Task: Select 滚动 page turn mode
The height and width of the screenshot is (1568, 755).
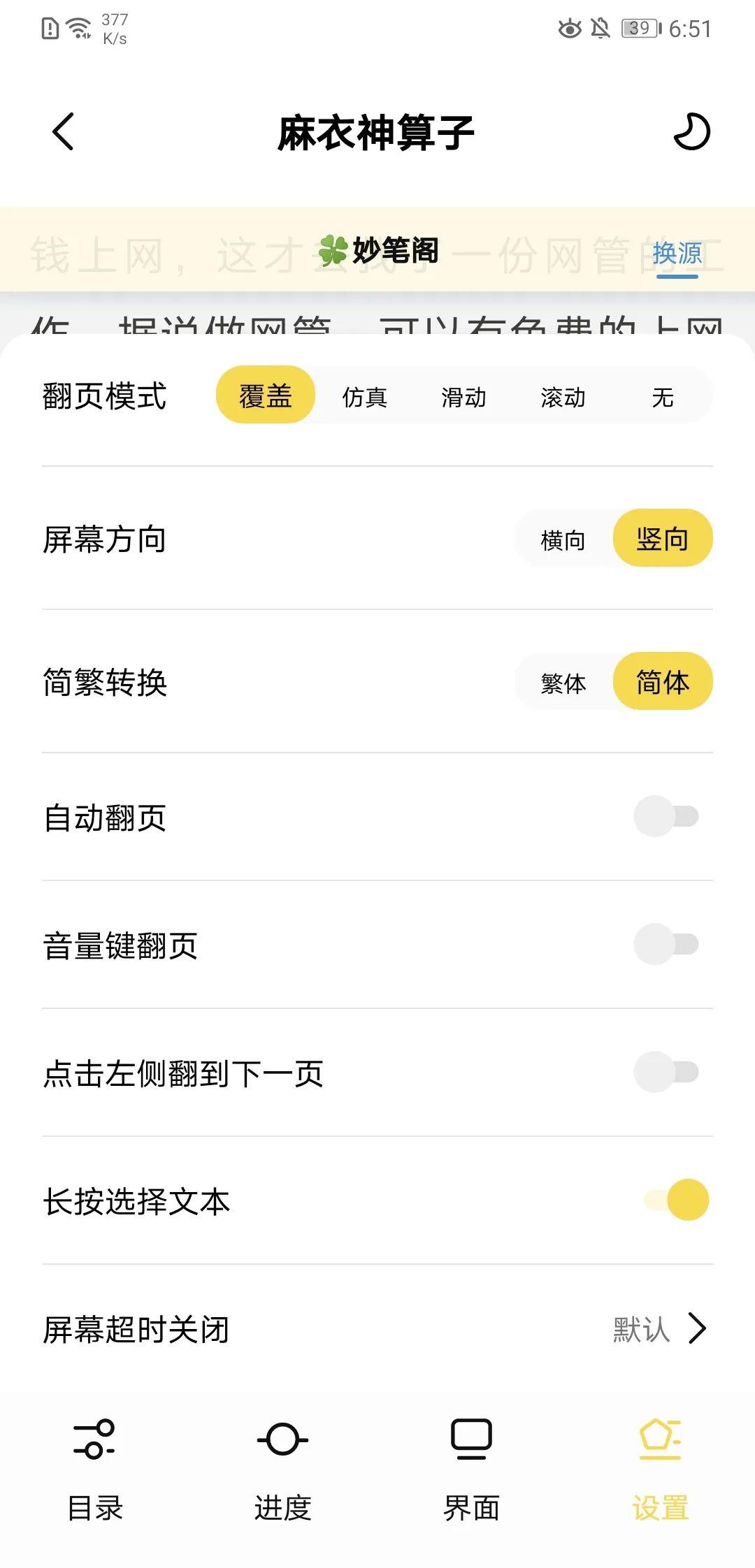Action: 563,395
